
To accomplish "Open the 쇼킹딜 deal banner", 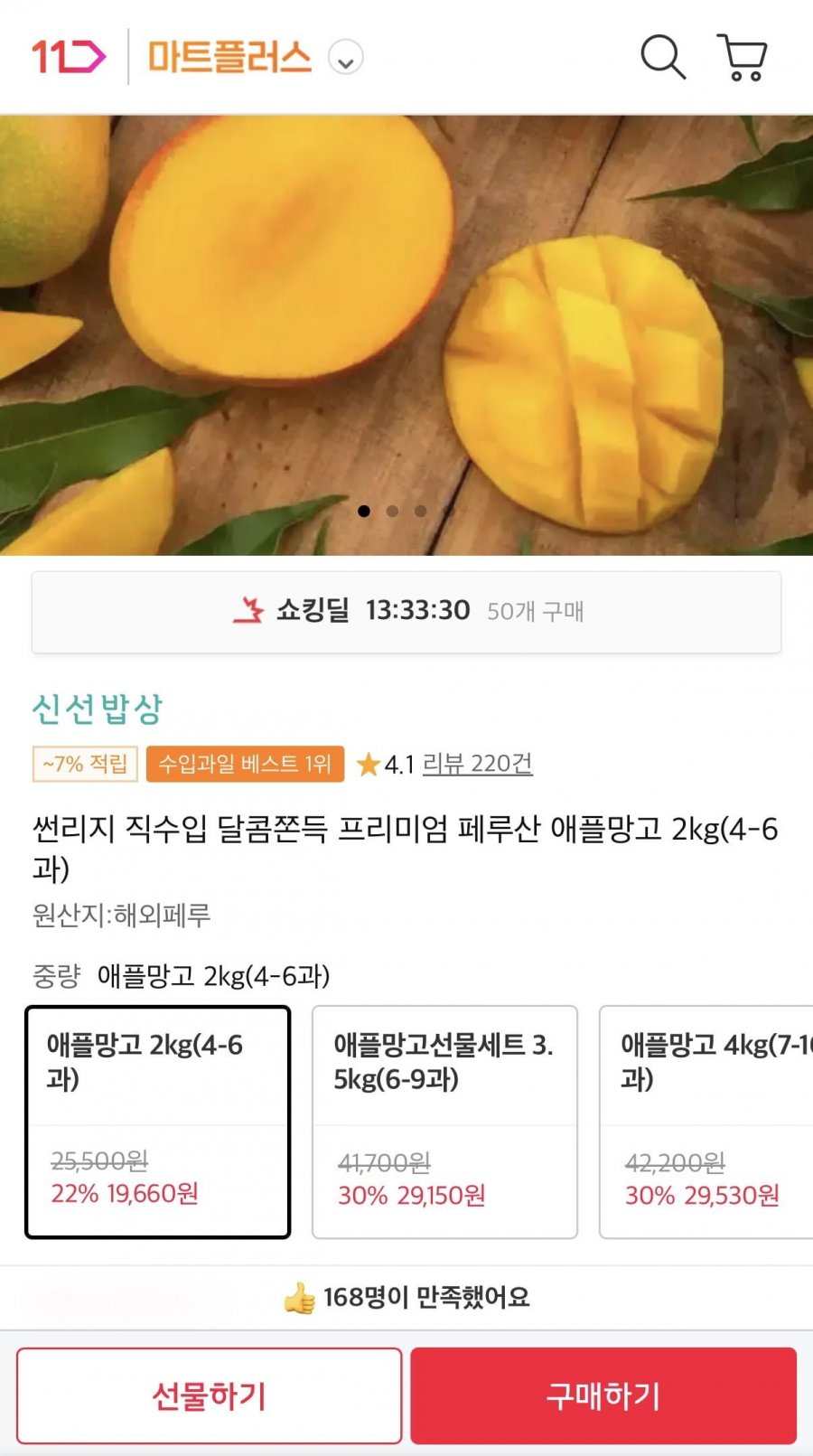I will (x=406, y=612).
